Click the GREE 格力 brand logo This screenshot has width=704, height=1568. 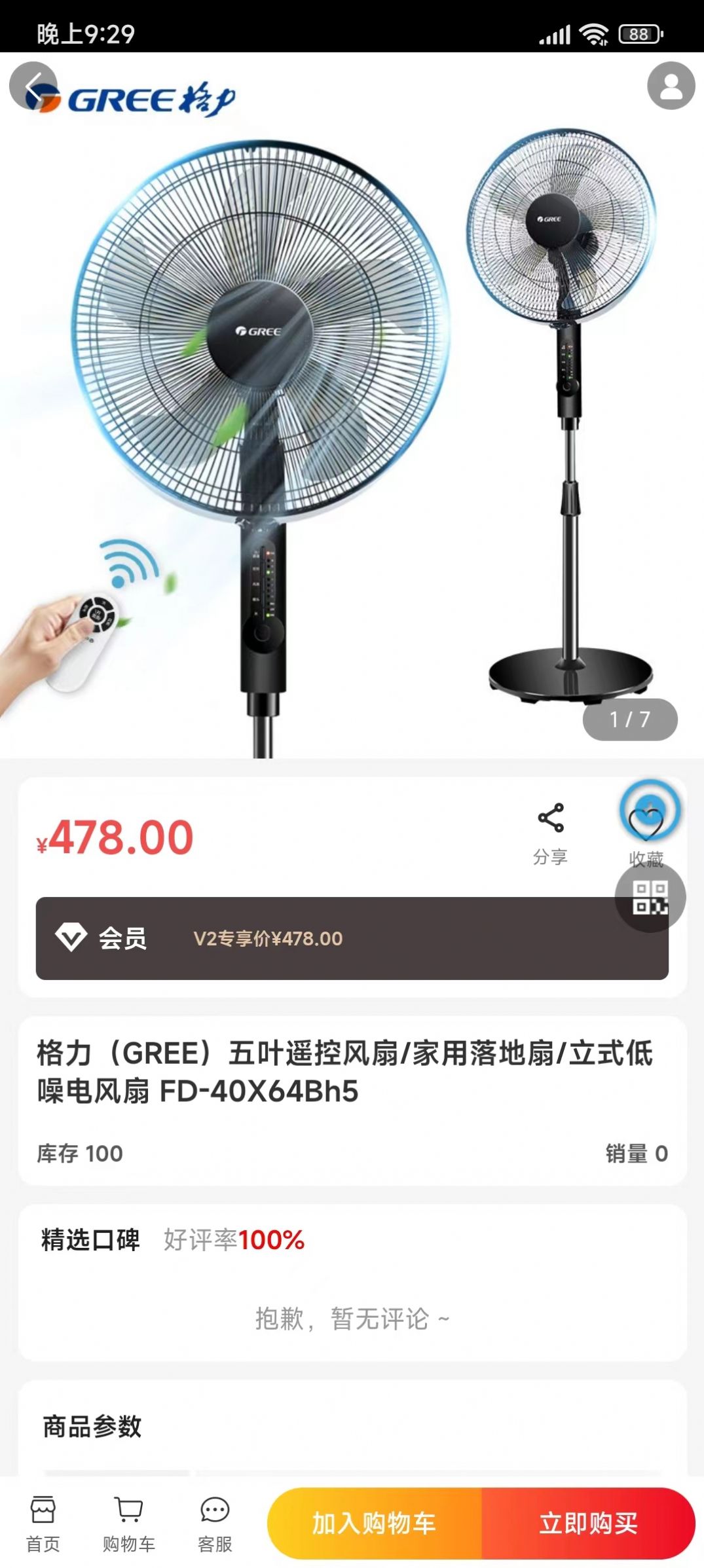pyautogui.click(x=134, y=98)
